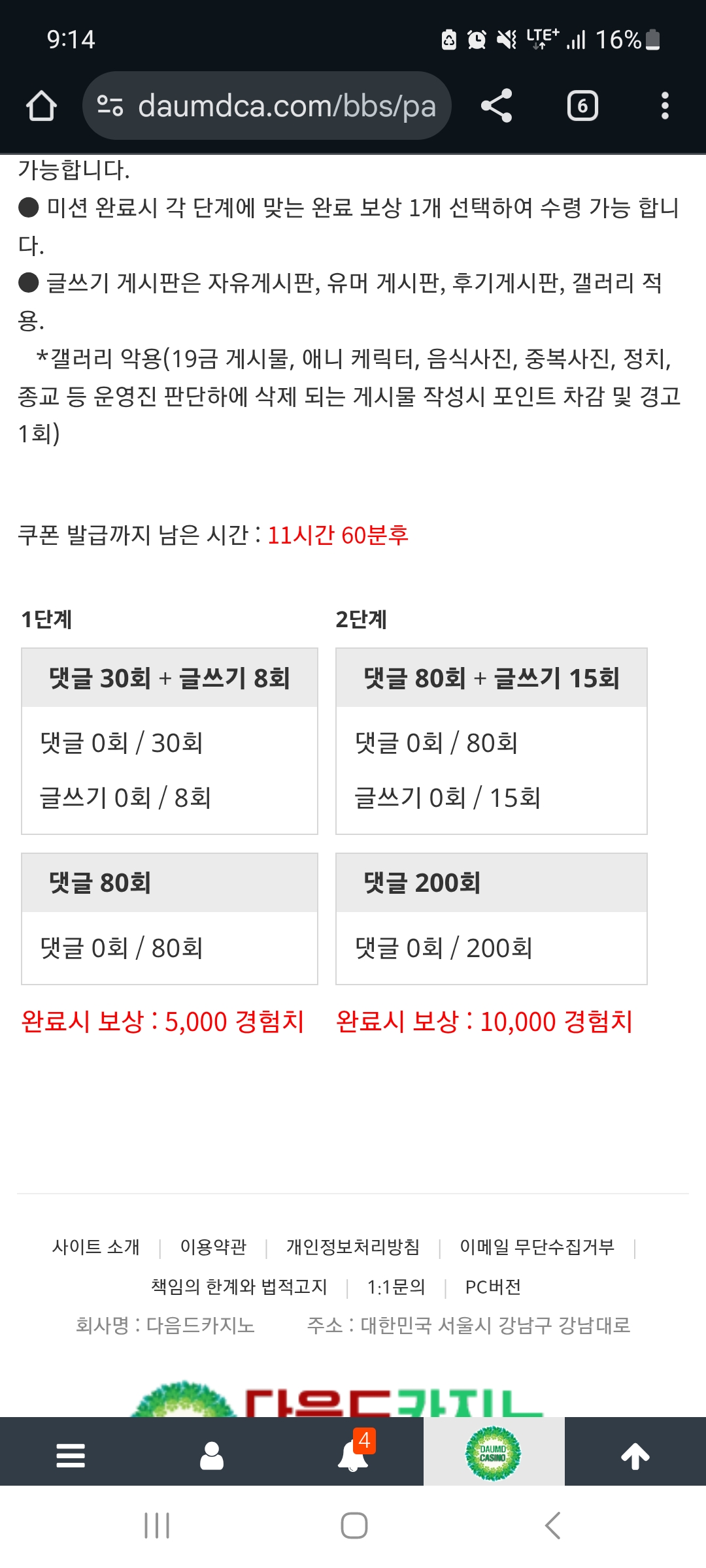Image resolution: width=706 pixels, height=1568 pixels.
Task: Open the 이용약관 link
Action: [214, 1247]
